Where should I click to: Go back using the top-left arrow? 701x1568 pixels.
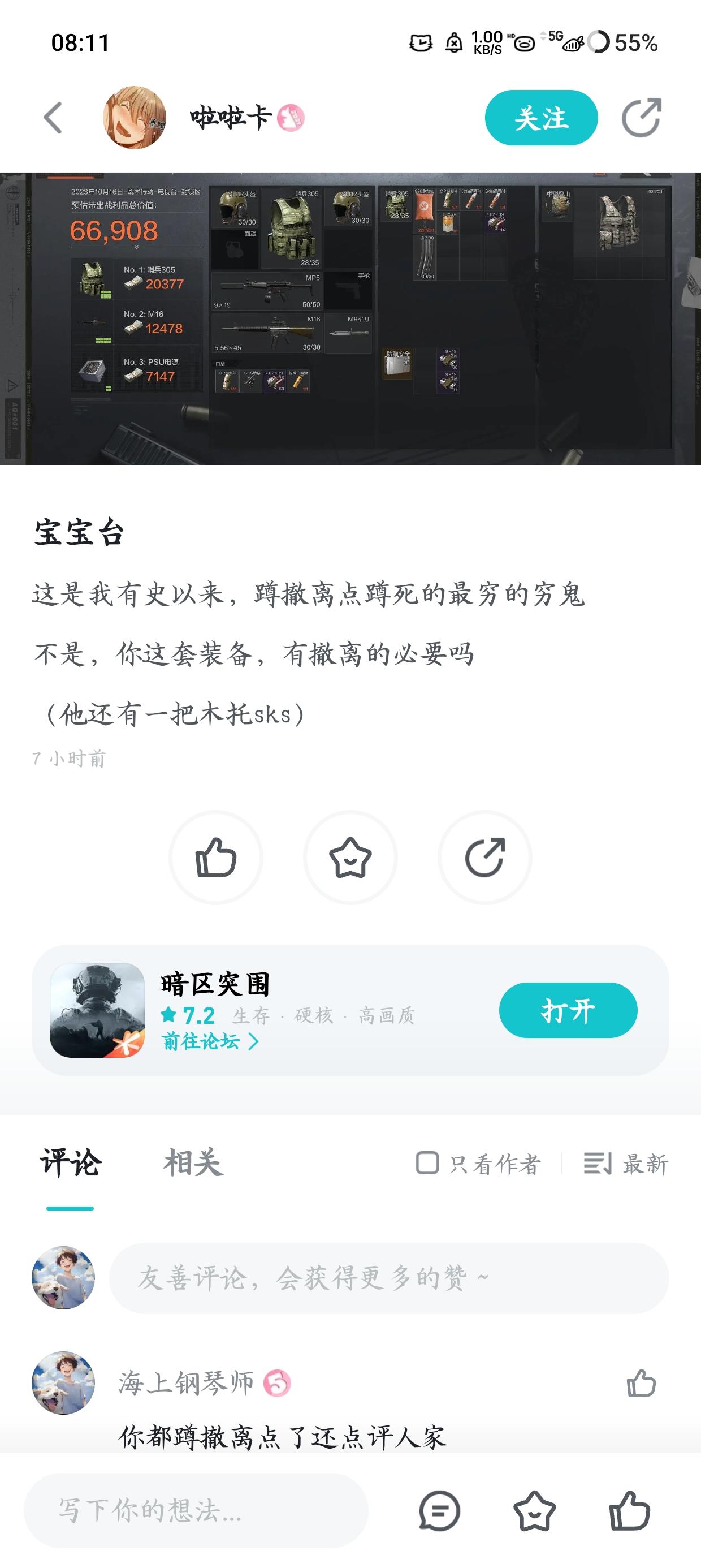[54, 118]
